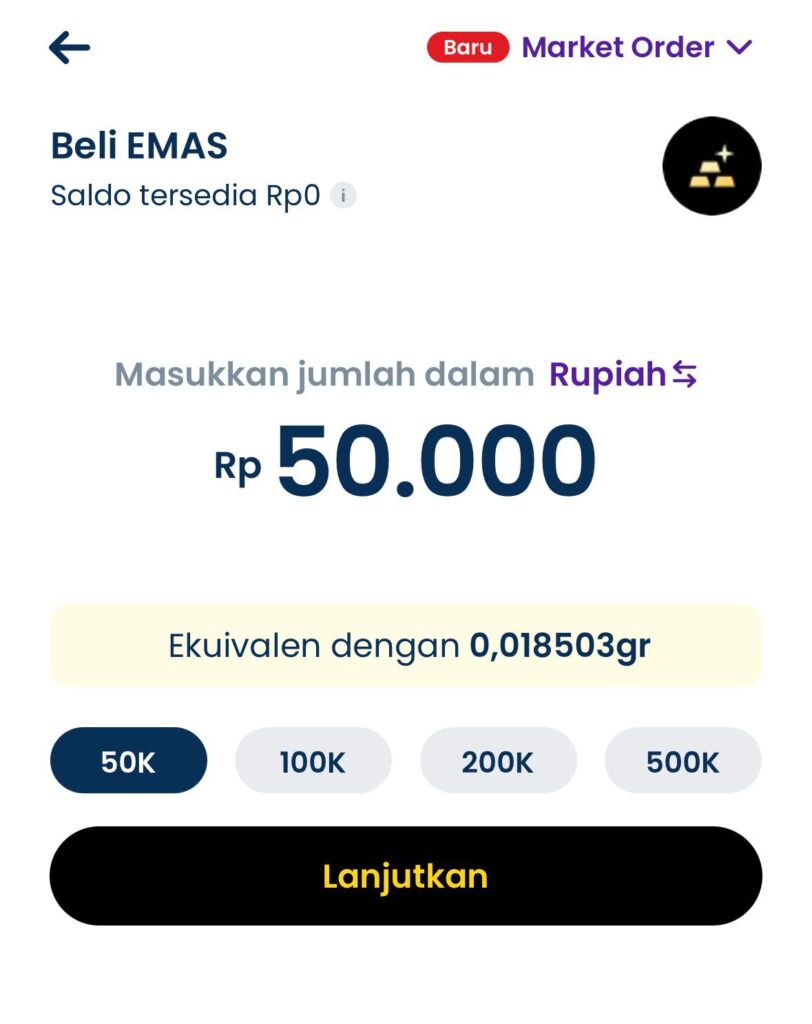812x1024 pixels.
Task: Select the 50K amount chip
Action: coord(128,762)
